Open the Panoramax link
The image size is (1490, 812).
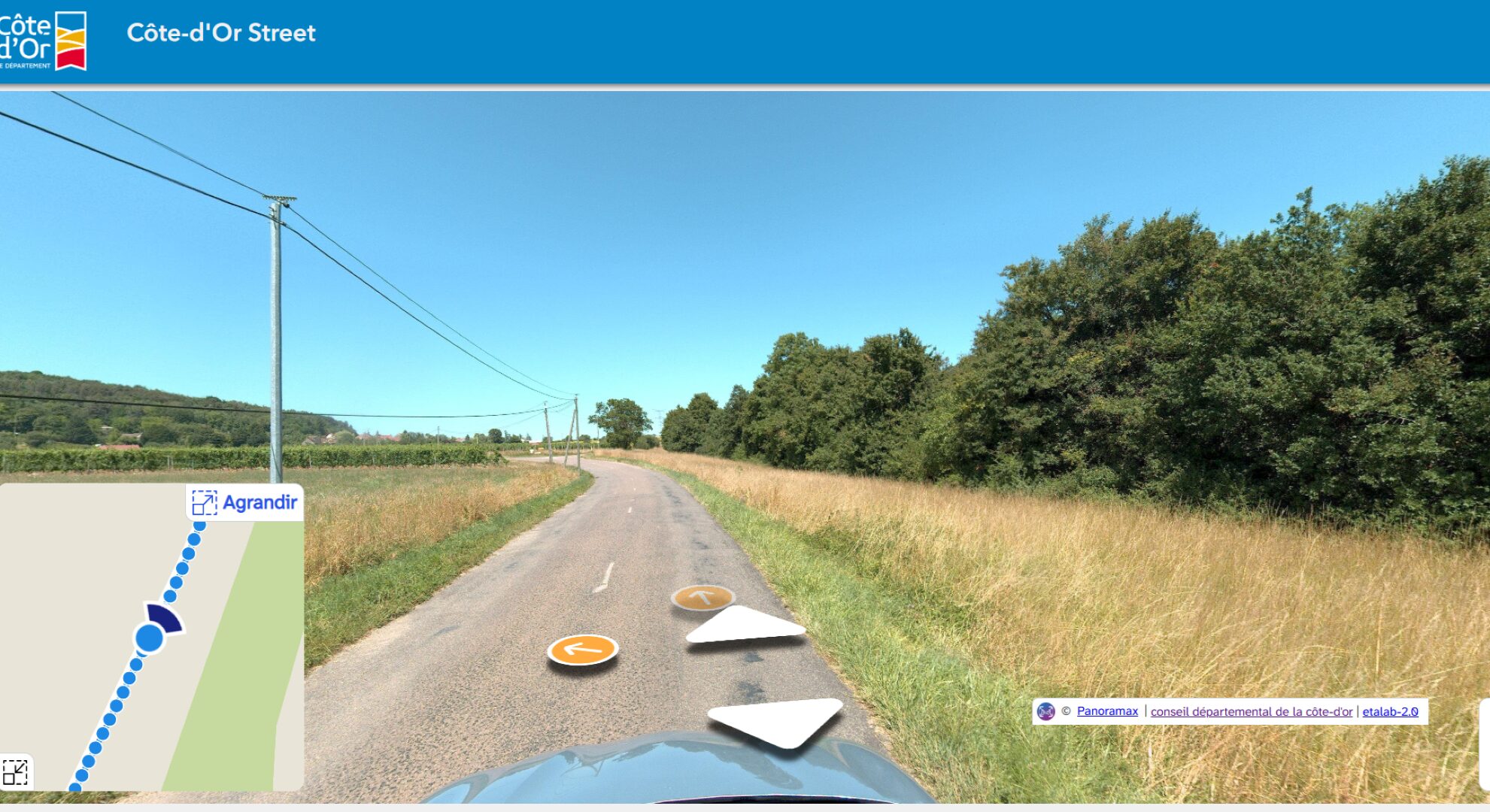(1106, 711)
